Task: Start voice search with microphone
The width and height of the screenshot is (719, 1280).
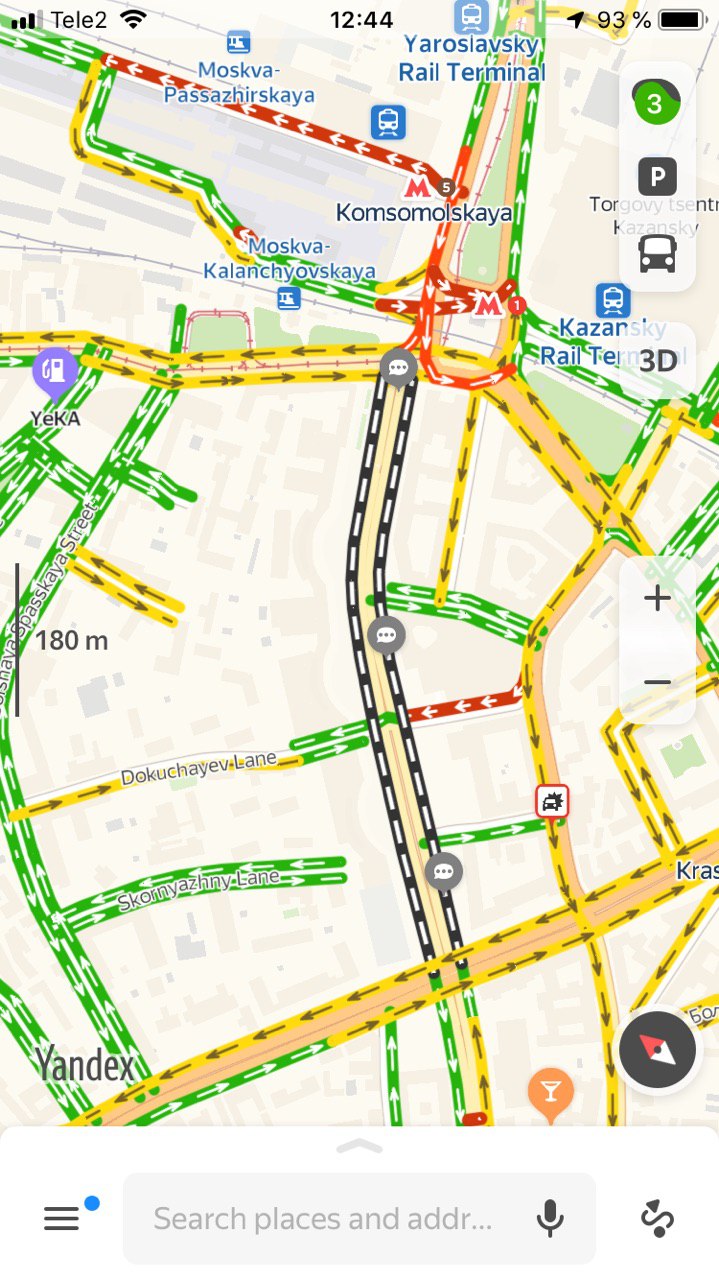Action: point(549,1219)
